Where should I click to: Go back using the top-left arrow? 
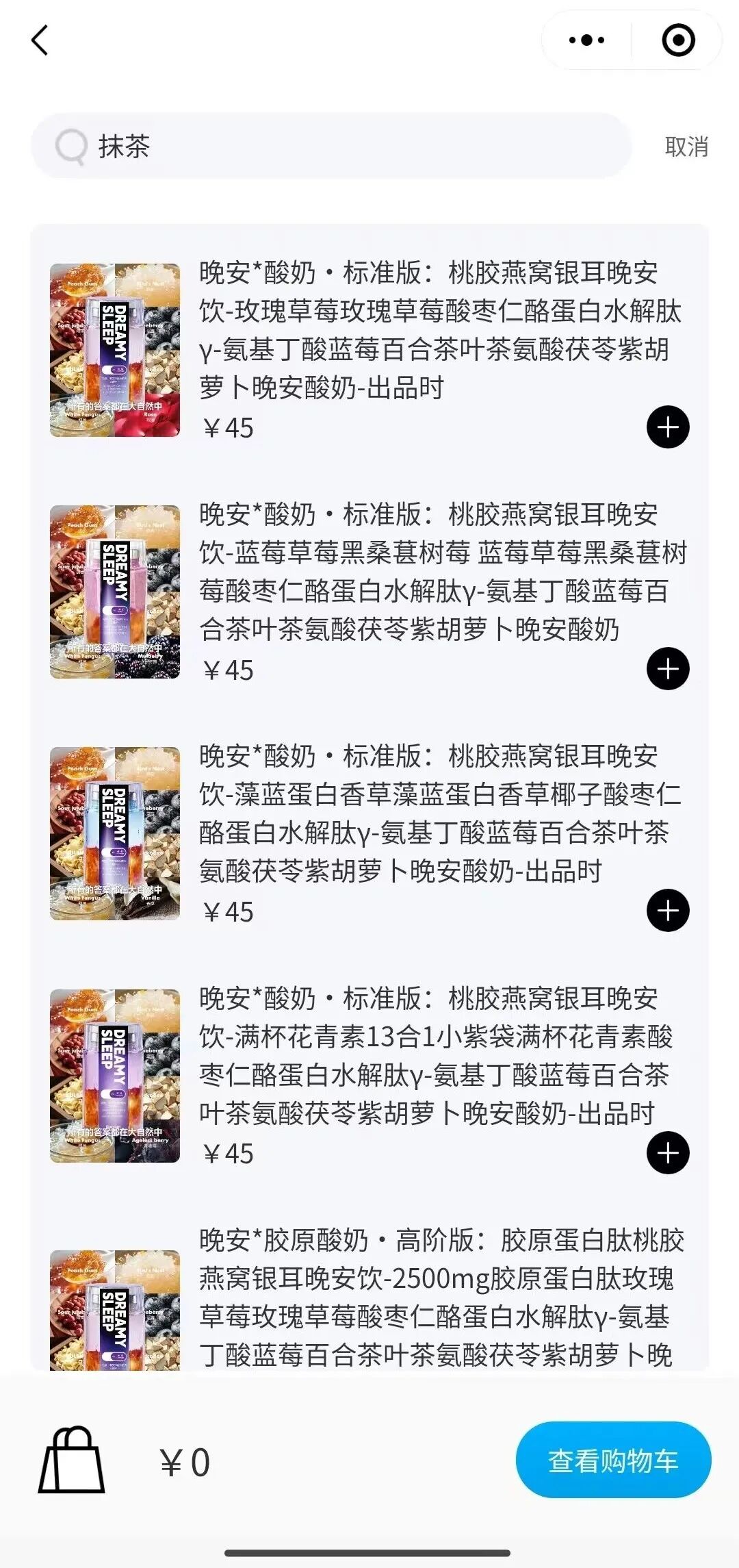click(x=40, y=40)
